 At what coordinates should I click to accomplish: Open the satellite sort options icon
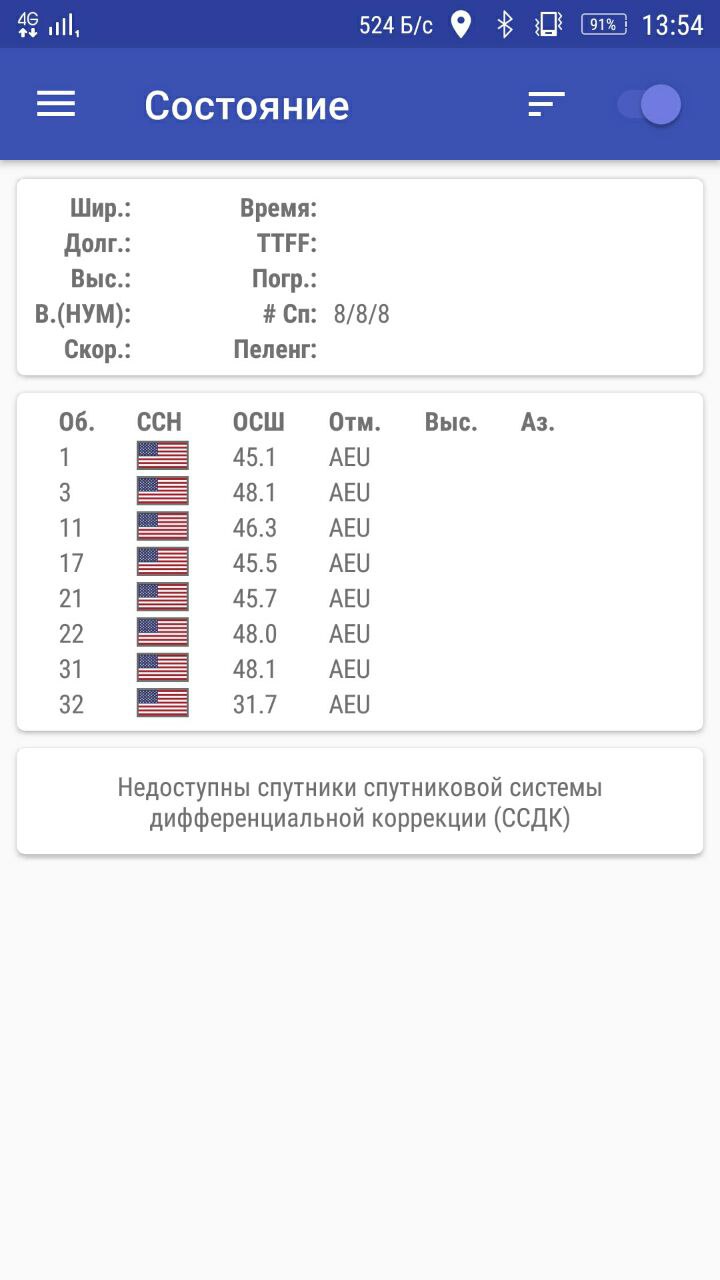[x=547, y=104]
